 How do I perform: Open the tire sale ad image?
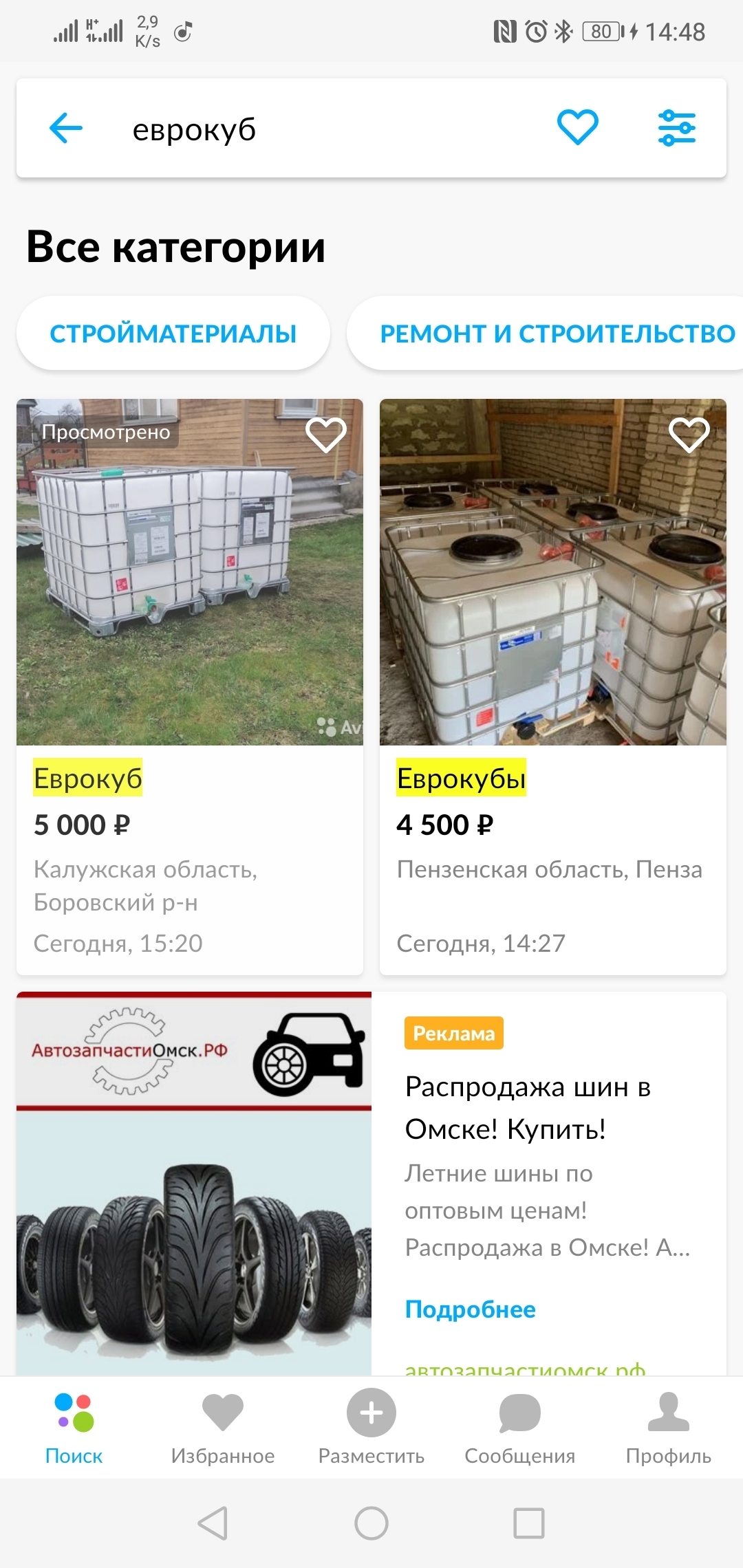194,1183
